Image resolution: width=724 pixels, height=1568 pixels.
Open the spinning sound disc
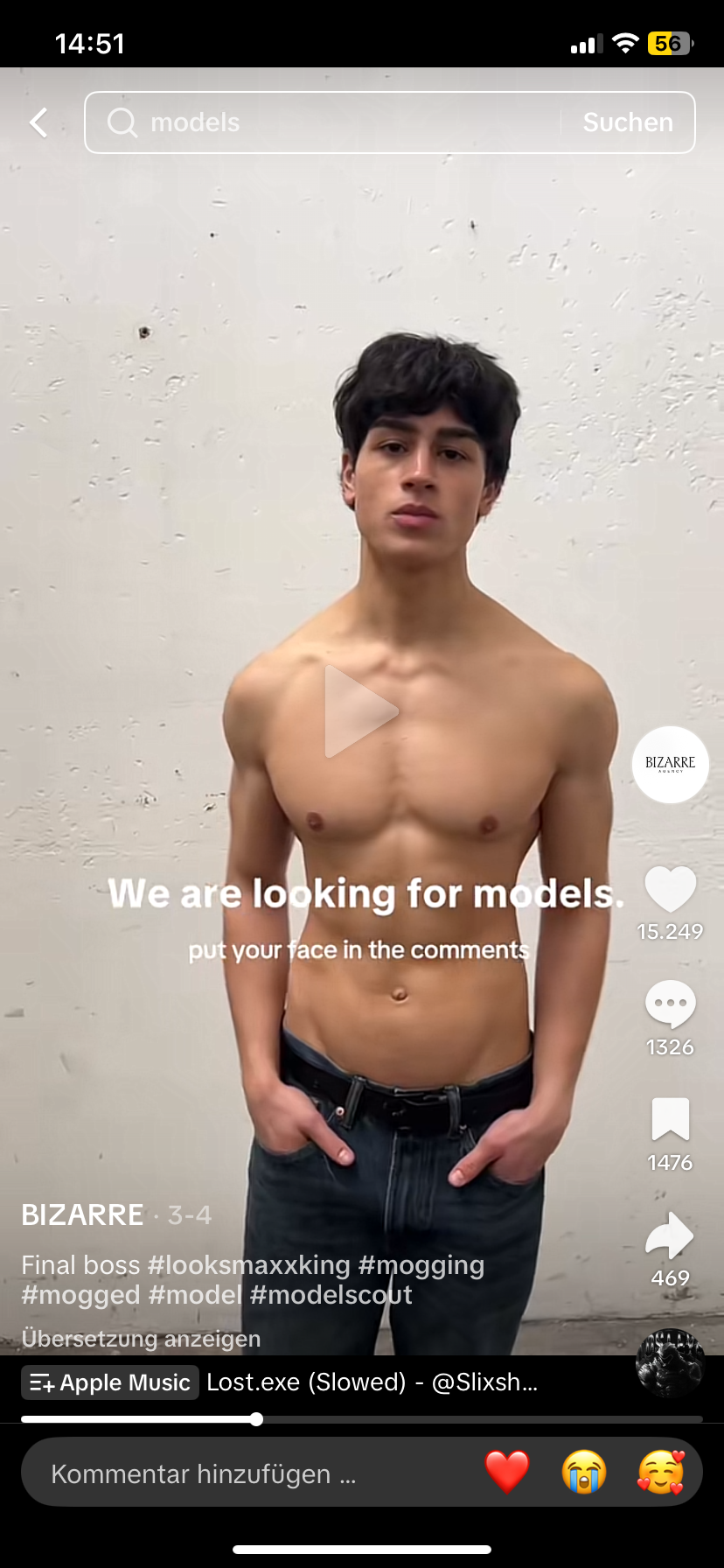(670, 1363)
